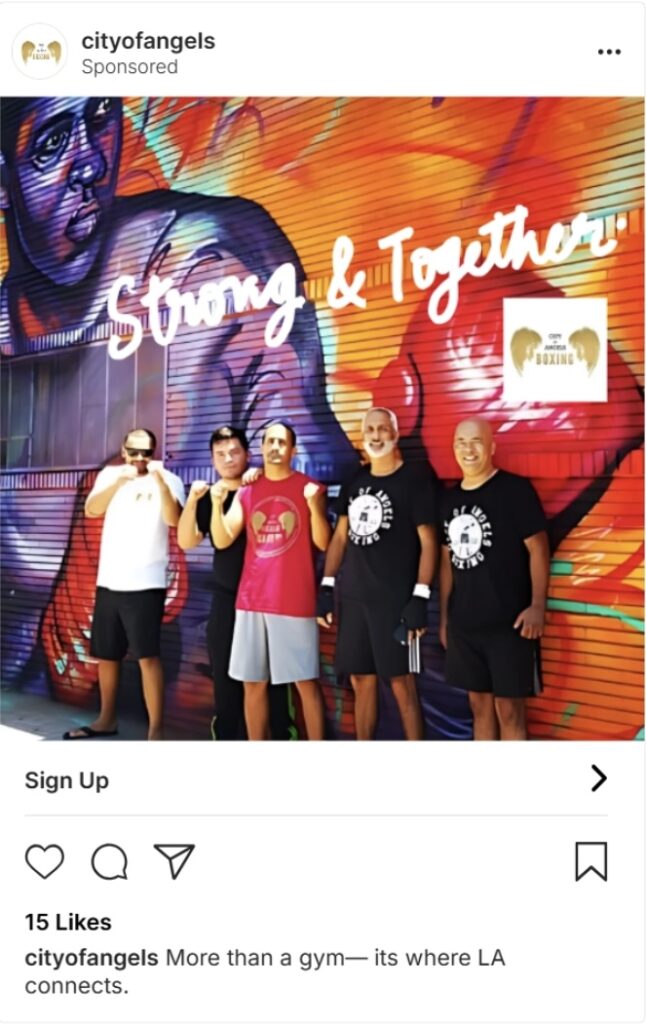Comment on the sponsored post
This screenshot has width=646, height=1024.
109,861
